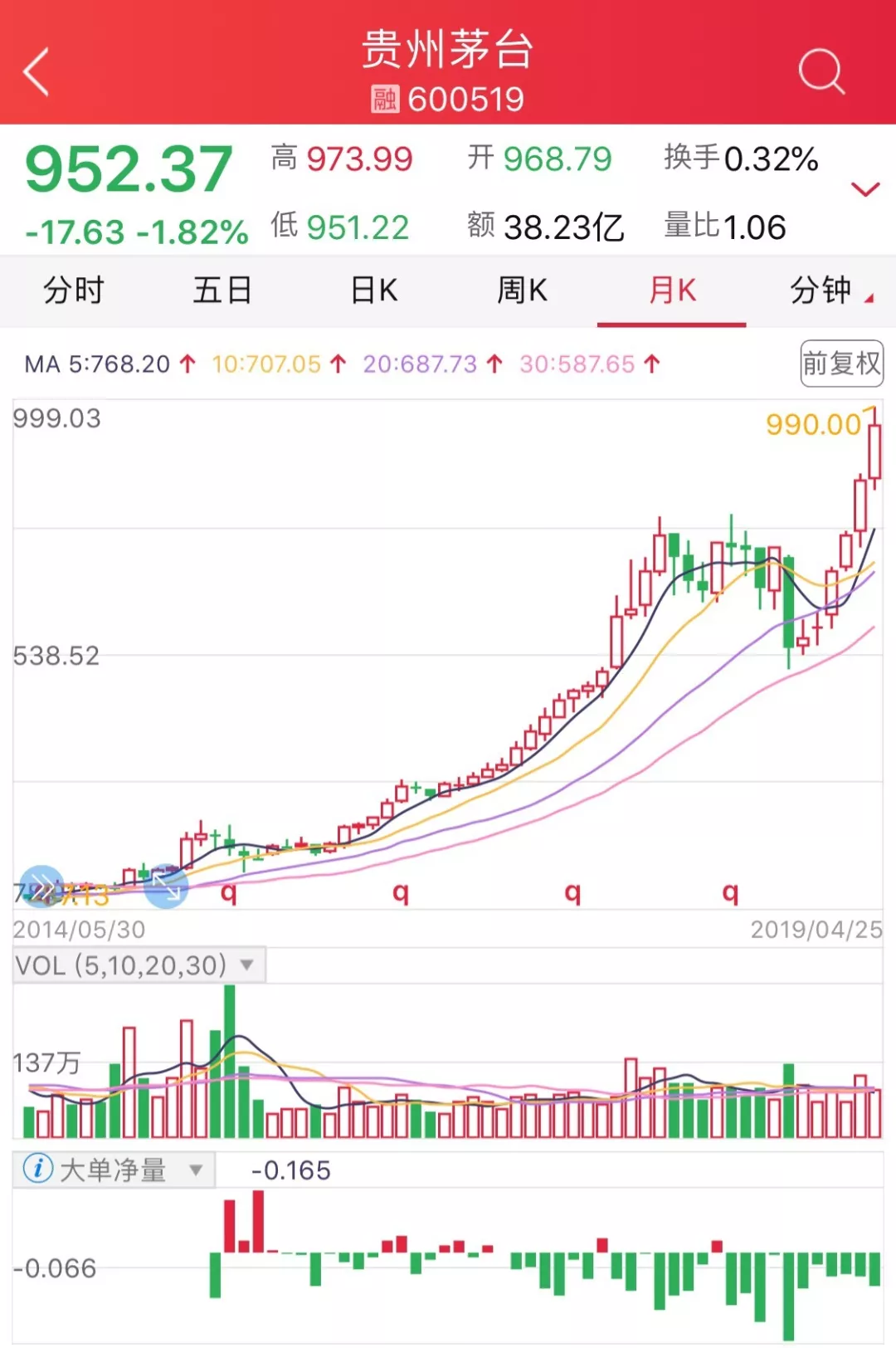
Task: Tap the 前复权 adjustment button
Action: tap(841, 364)
